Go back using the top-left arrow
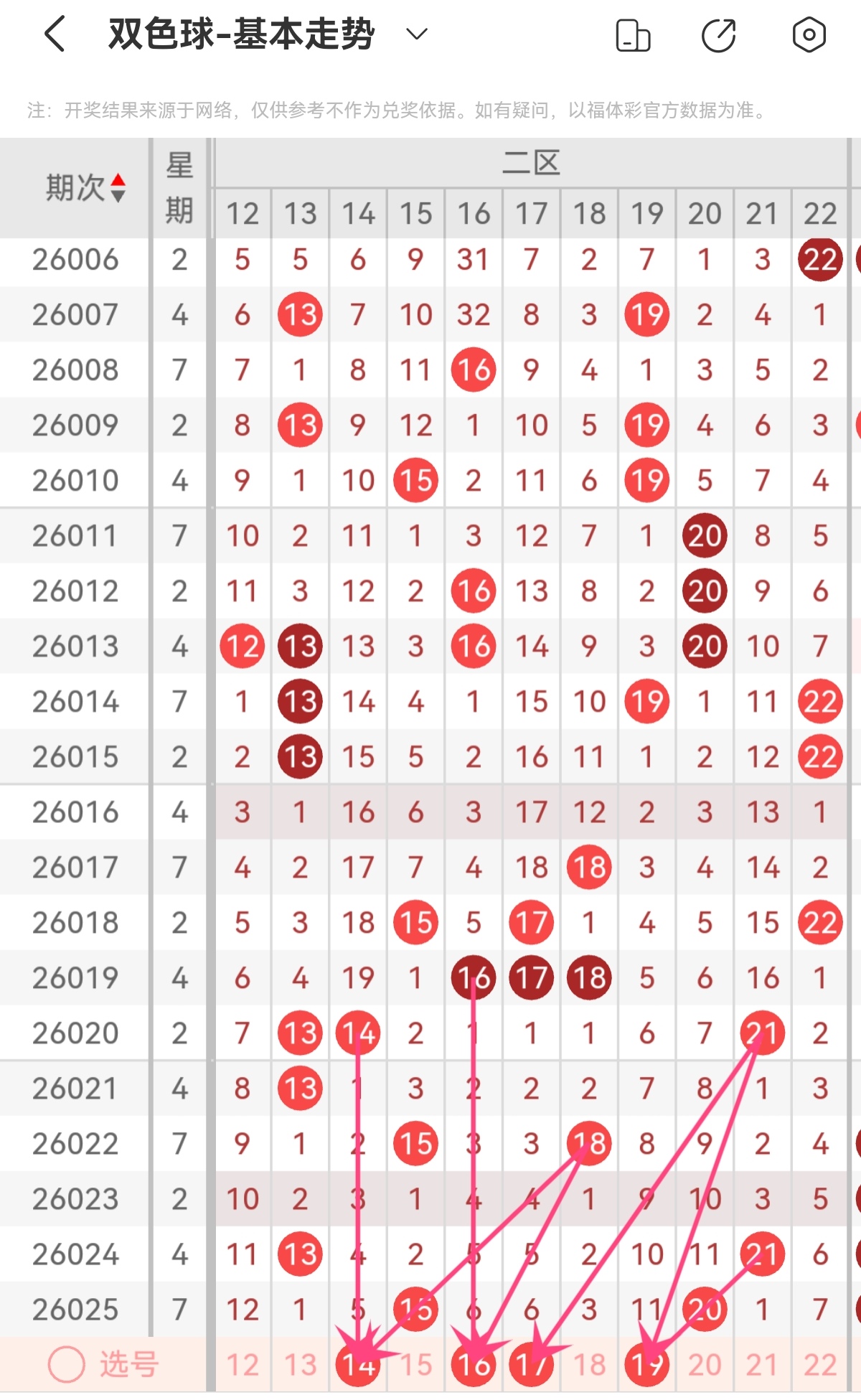The image size is (861, 1400). [55, 34]
